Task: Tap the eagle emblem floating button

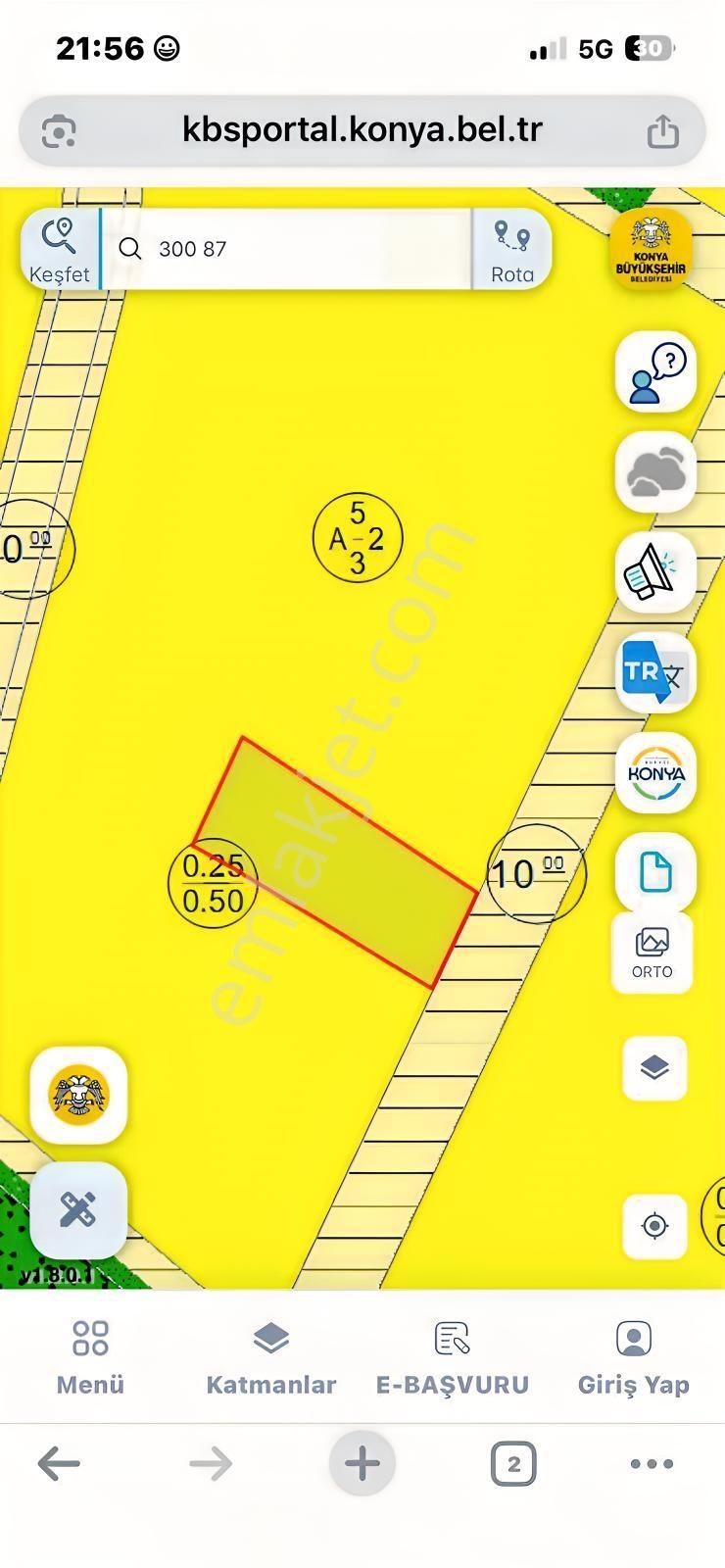Action: 79,1095
